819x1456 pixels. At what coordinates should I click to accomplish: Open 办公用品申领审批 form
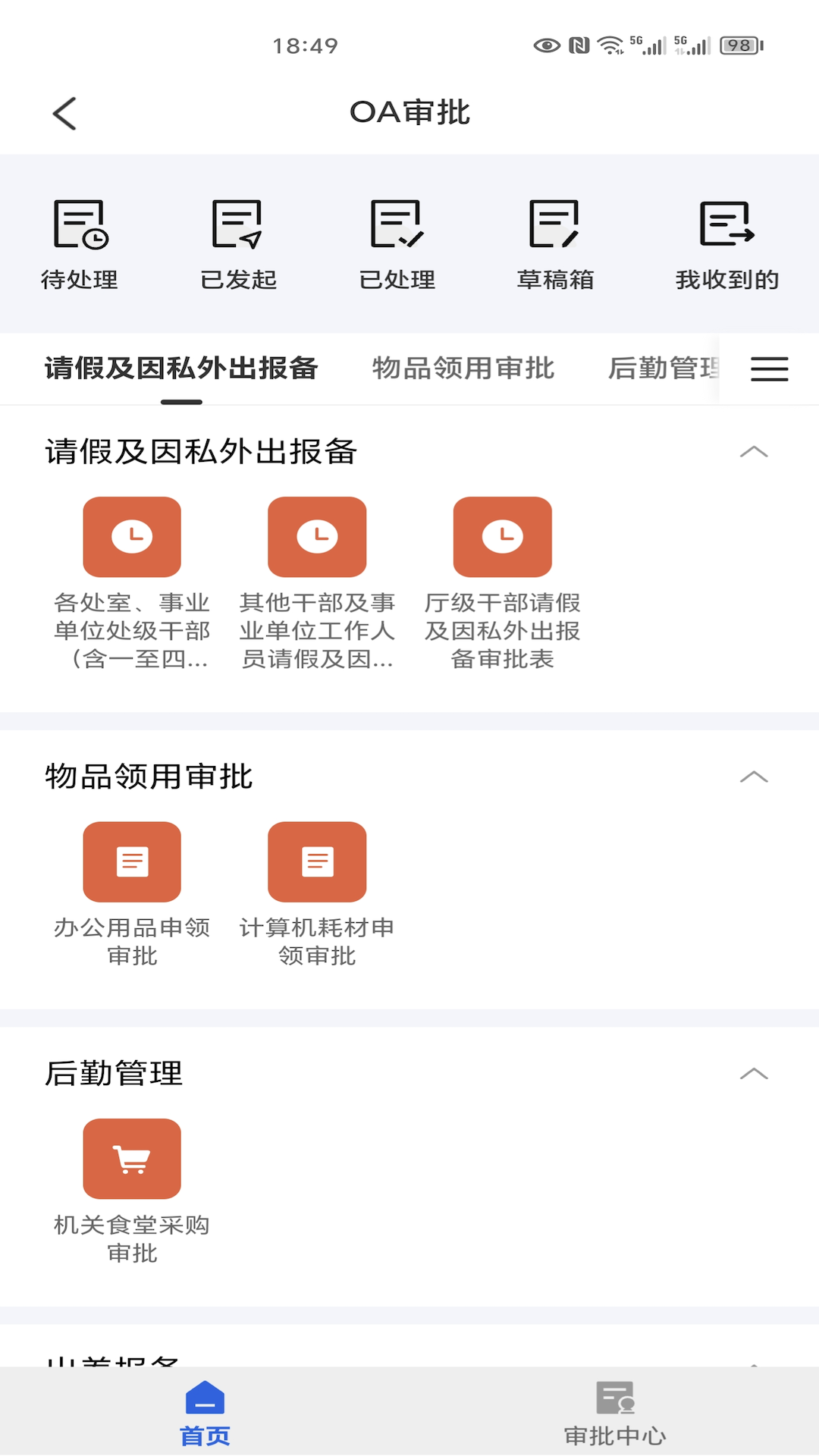(132, 895)
